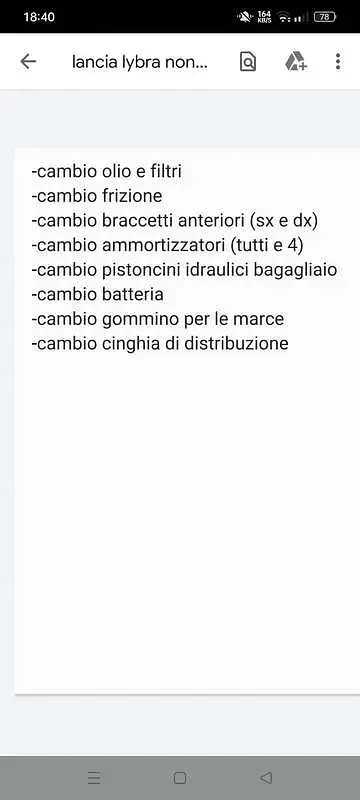Open find-in-document search icon

click(x=248, y=62)
